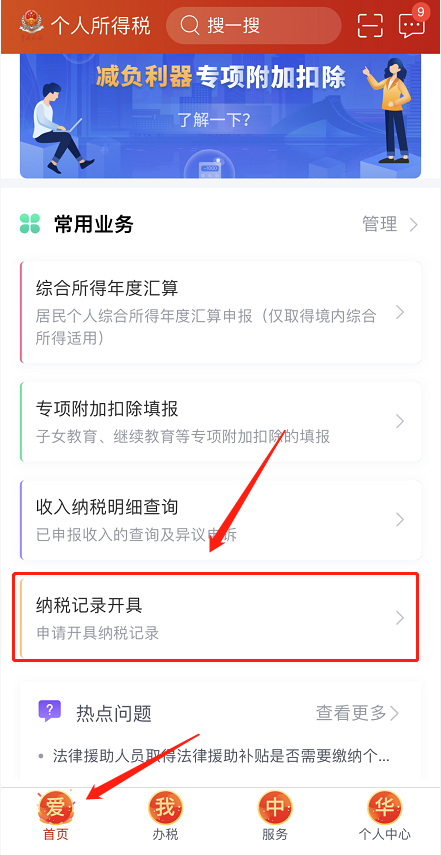Tap 管理 for 常用业务
441x855 pixels.
tap(390, 224)
